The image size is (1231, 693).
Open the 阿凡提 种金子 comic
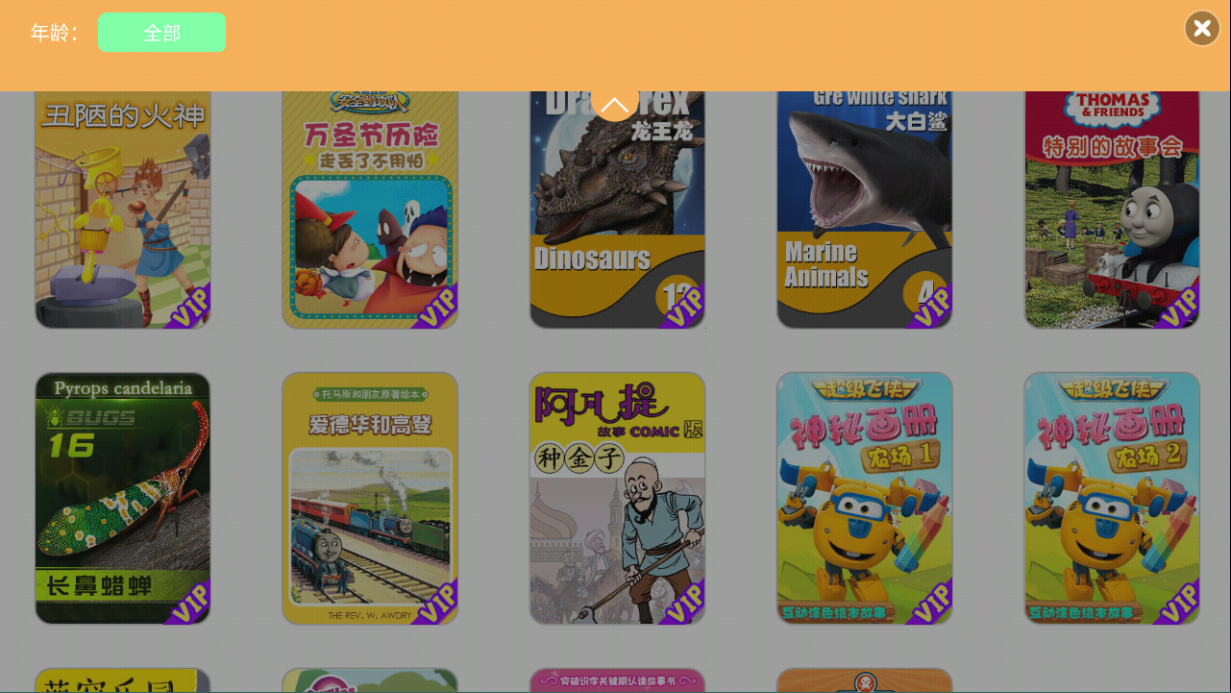[x=617, y=498]
